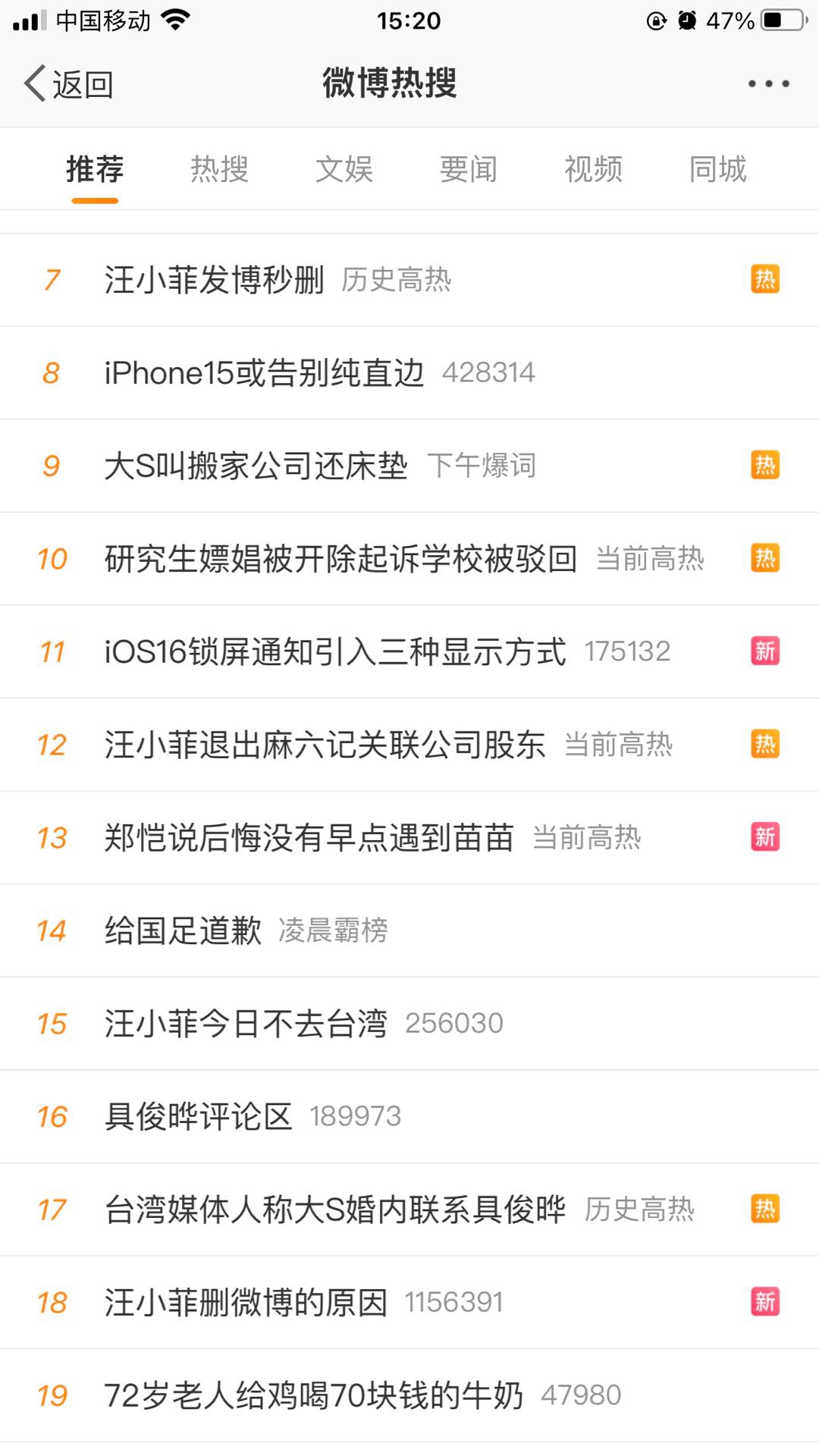Image resolution: width=819 pixels, height=1456 pixels.
Task: Open topic iPhone15或告别纯直边
Action: click(x=264, y=373)
